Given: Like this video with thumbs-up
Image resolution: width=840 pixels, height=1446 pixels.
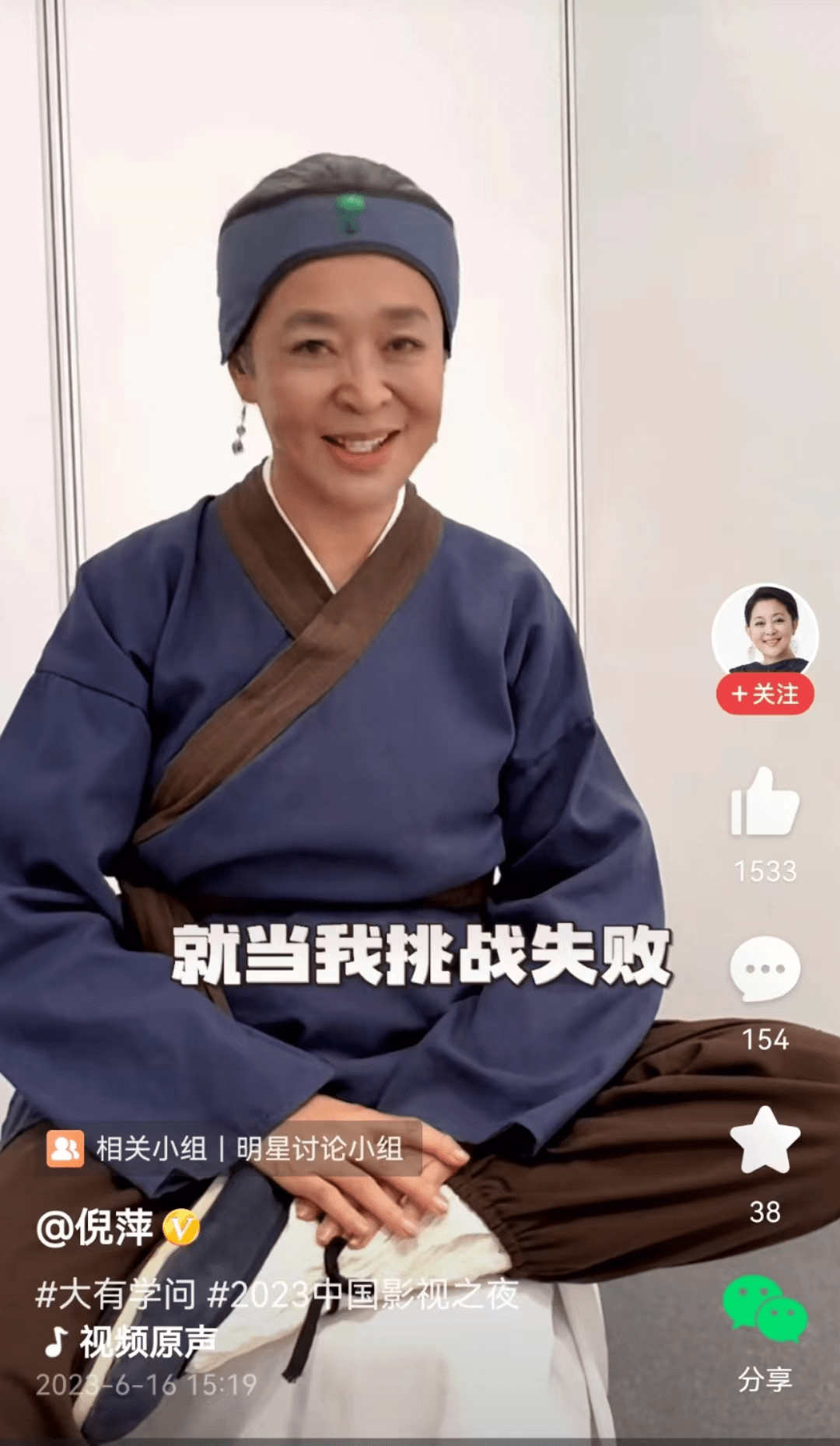Looking at the screenshot, I should click(765, 803).
